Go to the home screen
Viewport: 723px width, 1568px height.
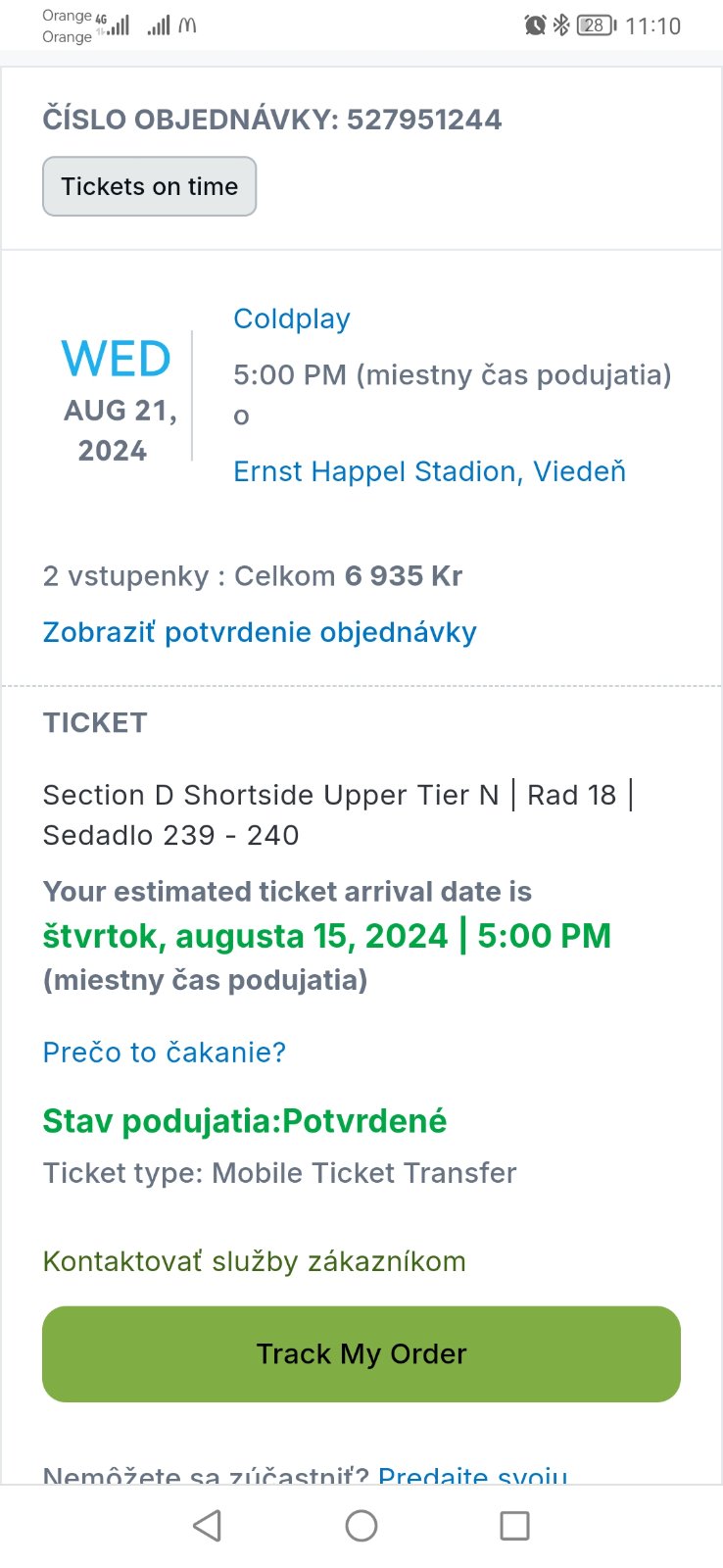pyautogui.click(x=361, y=1526)
